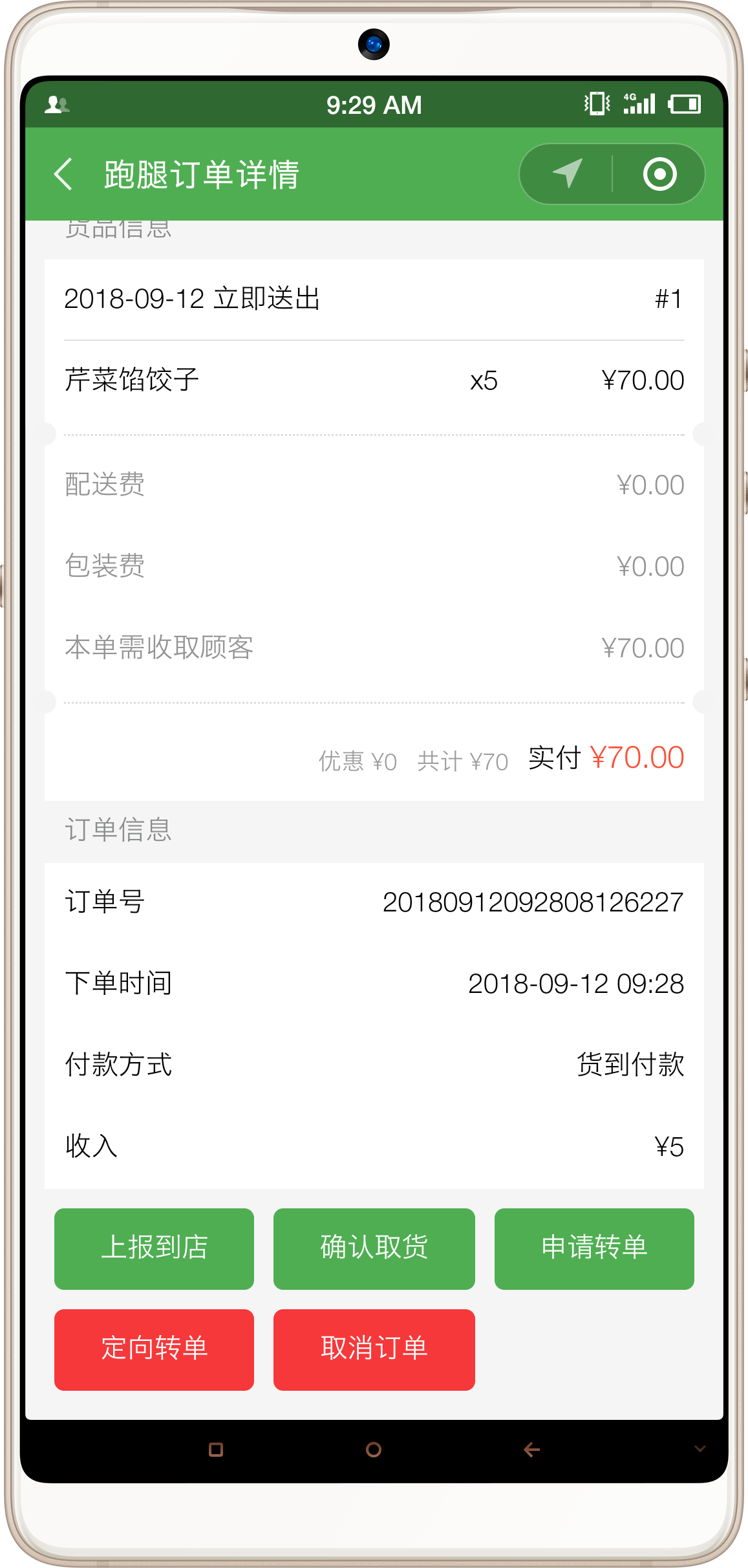Select the order number 20180912092808126227

point(533,900)
